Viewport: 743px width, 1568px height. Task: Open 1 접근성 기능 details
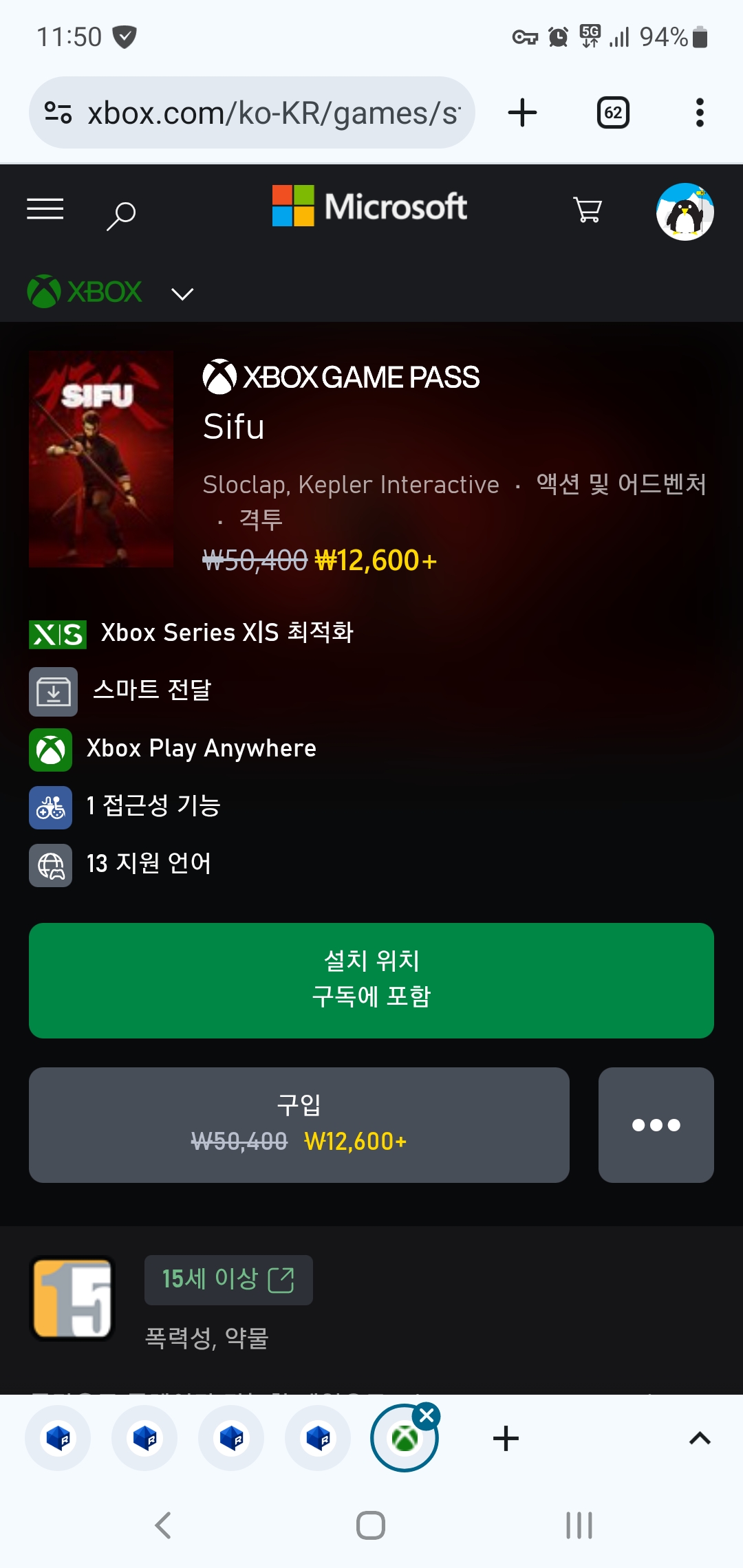153,806
